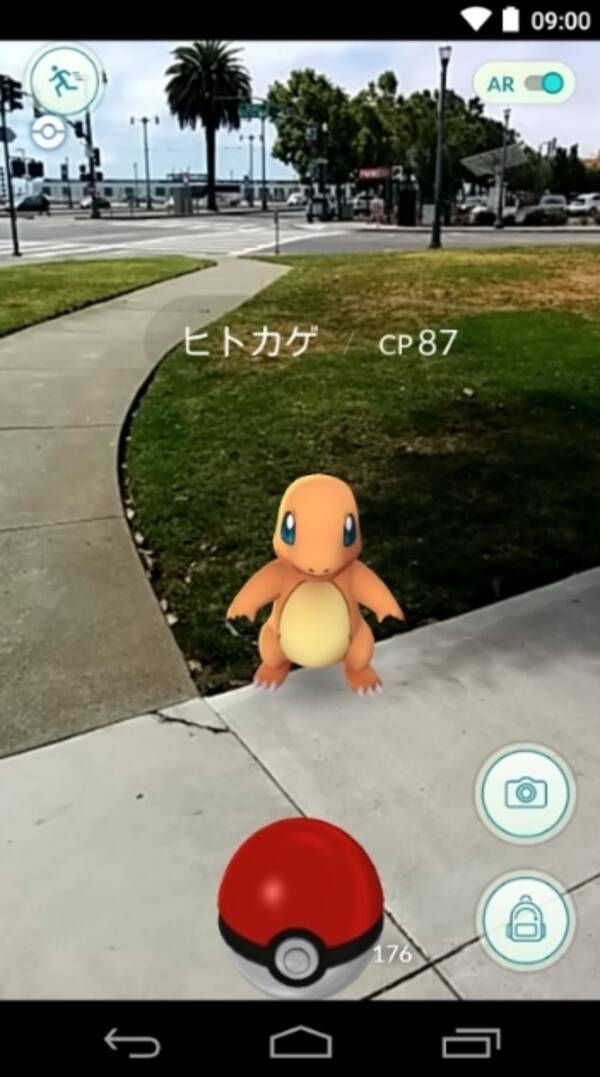Tap the red Poké Ball
Image resolution: width=600 pixels, height=1077 pixels.
[300, 905]
